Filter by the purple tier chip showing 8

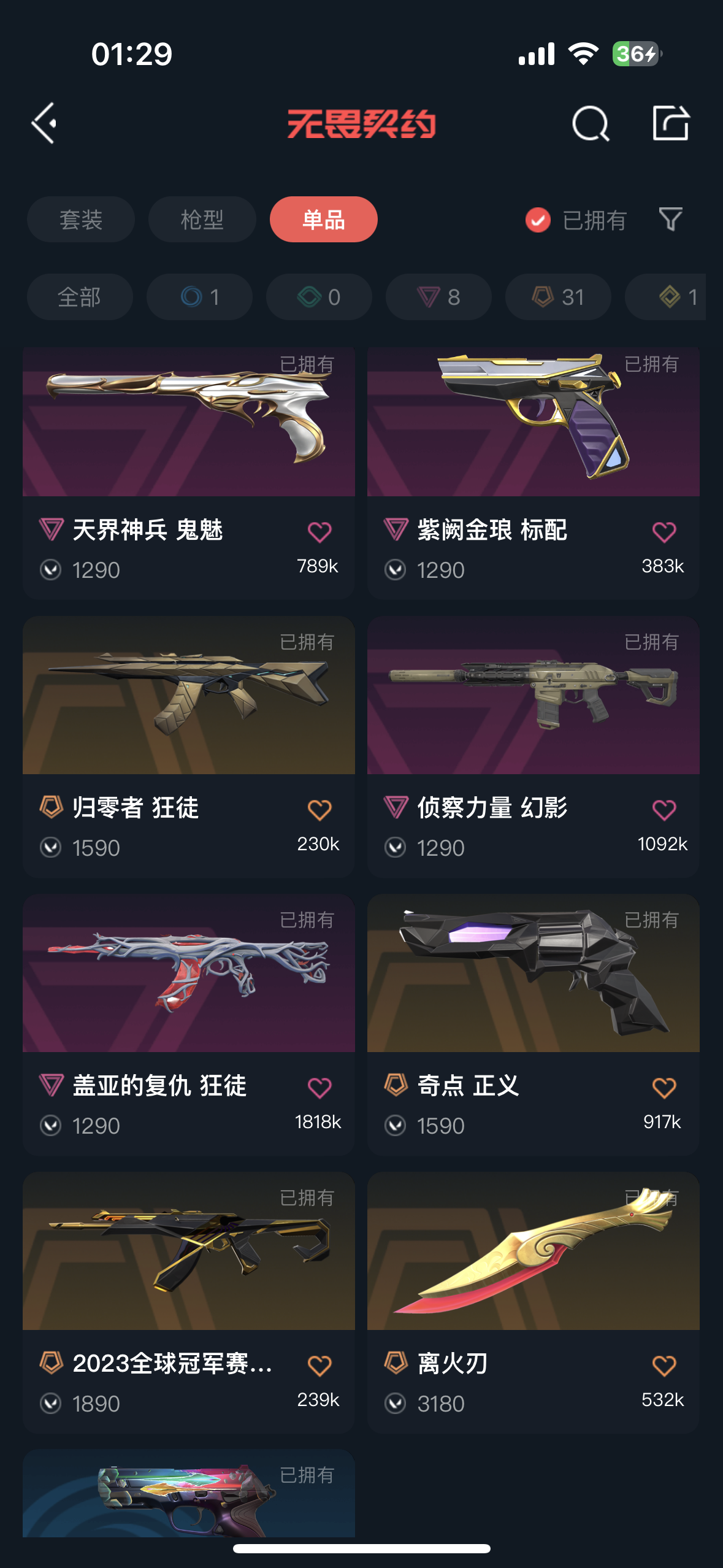click(x=438, y=297)
